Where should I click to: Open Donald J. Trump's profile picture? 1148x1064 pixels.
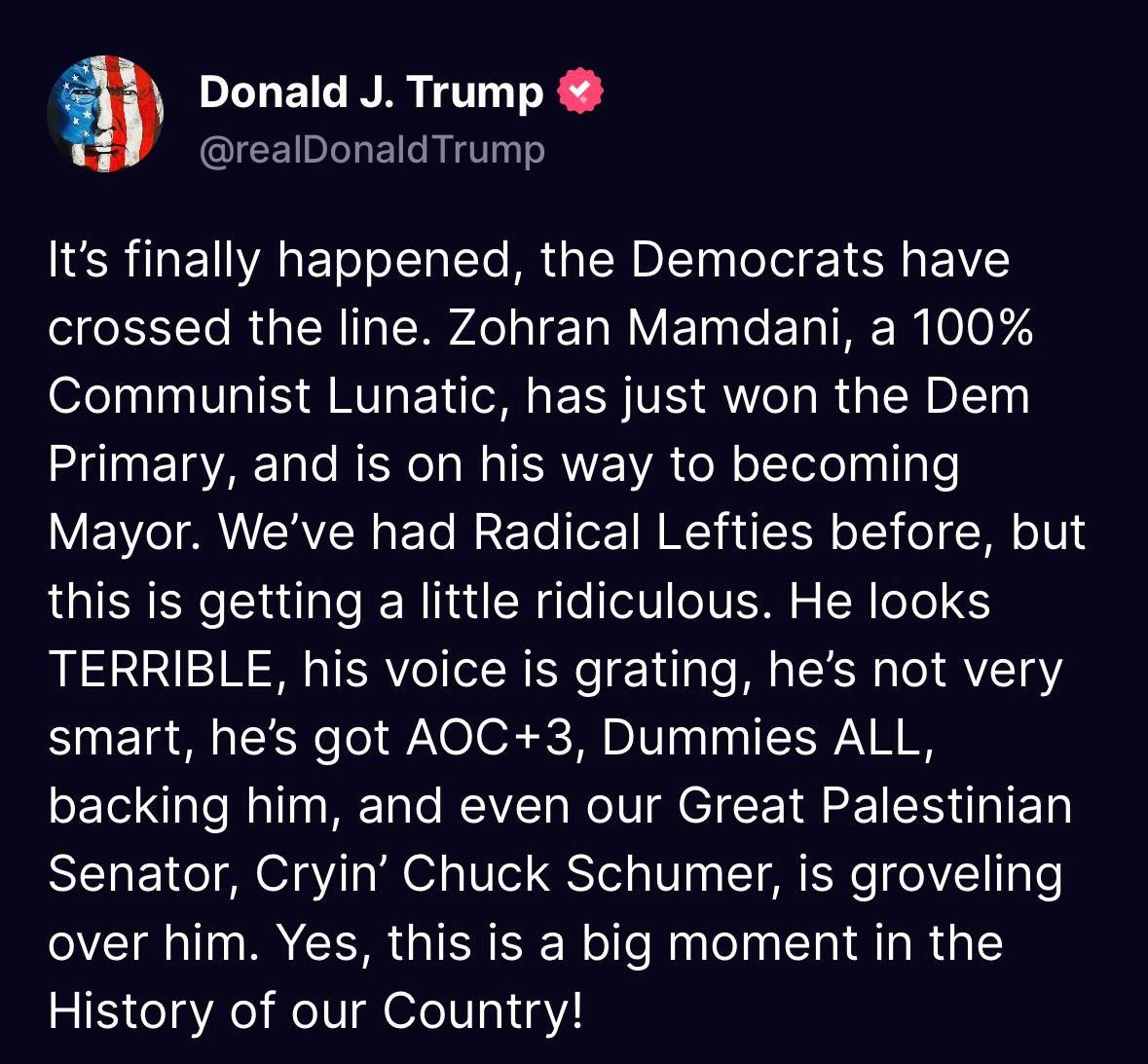105,114
